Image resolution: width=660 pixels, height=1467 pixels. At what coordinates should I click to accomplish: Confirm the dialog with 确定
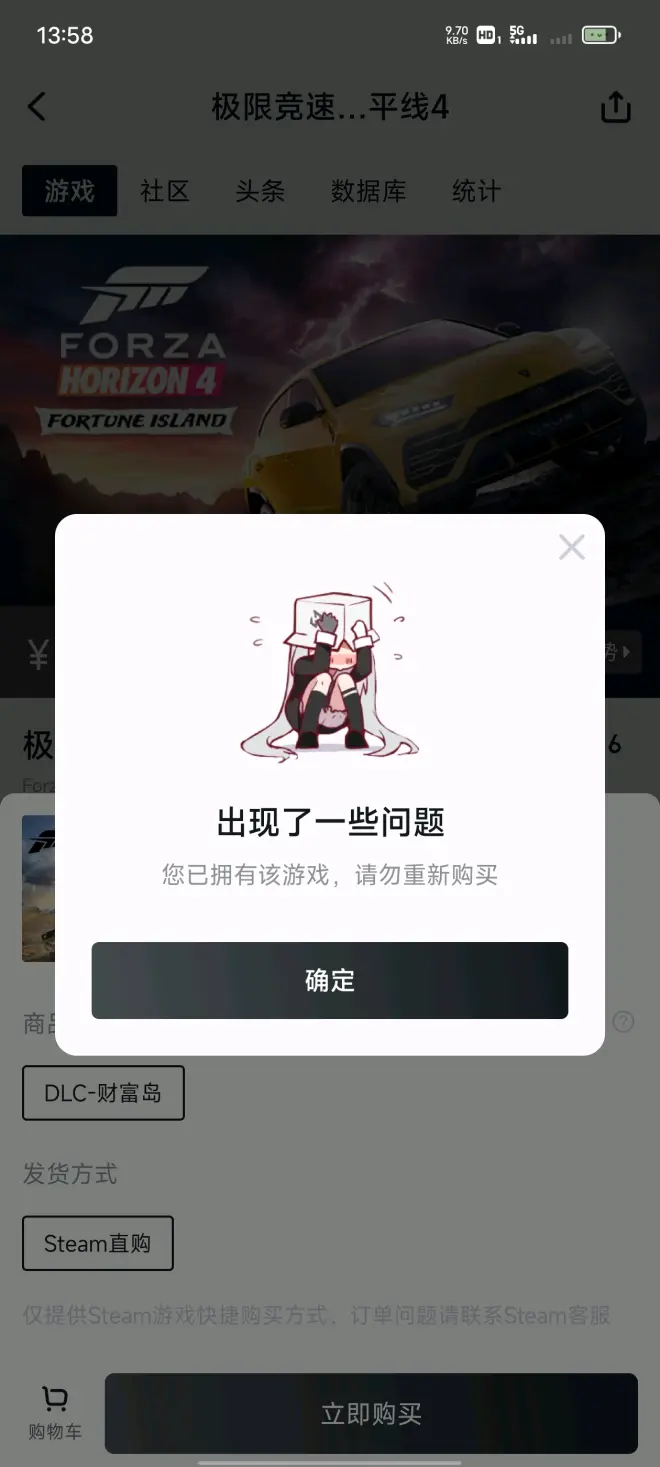tap(330, 980)
